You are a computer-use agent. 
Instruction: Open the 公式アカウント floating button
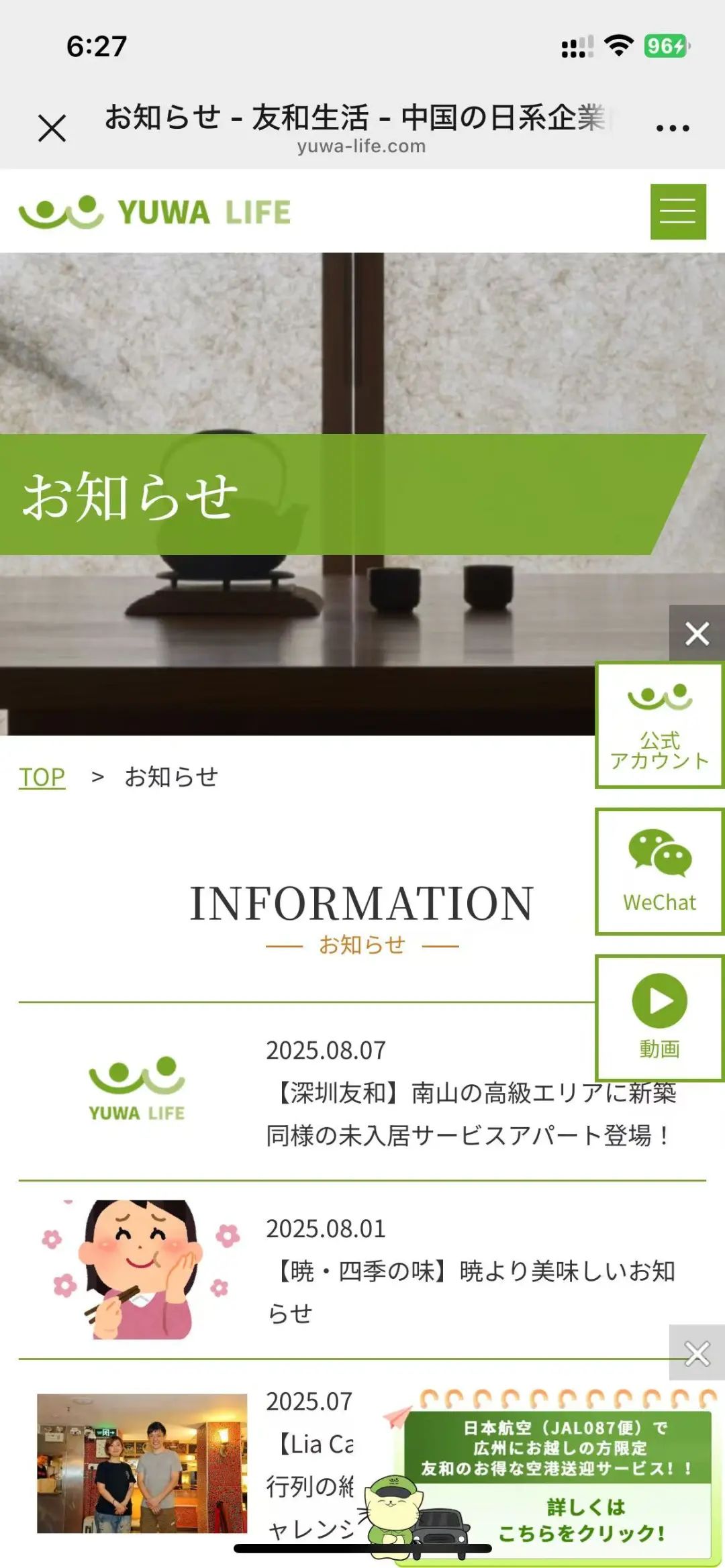click(659, 725)
